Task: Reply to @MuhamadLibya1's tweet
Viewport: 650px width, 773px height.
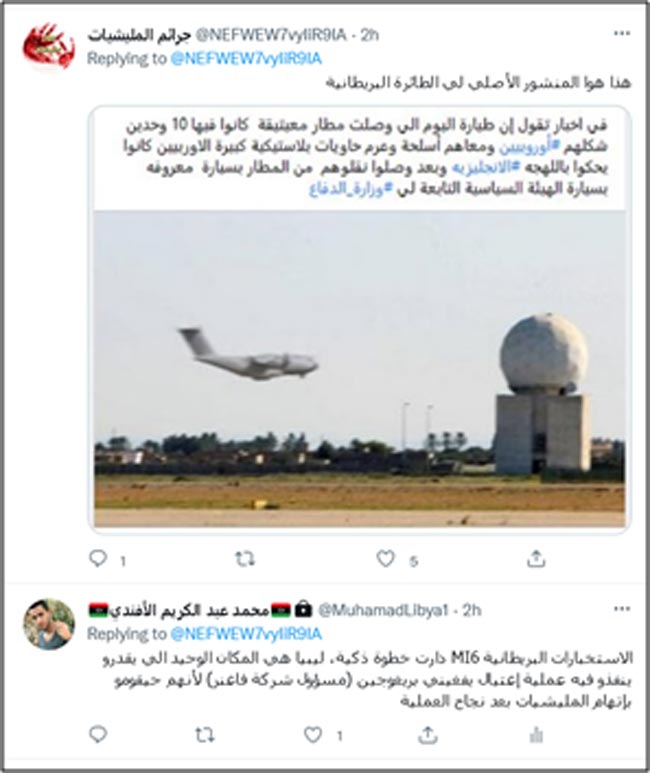Action: coord(98,735)
